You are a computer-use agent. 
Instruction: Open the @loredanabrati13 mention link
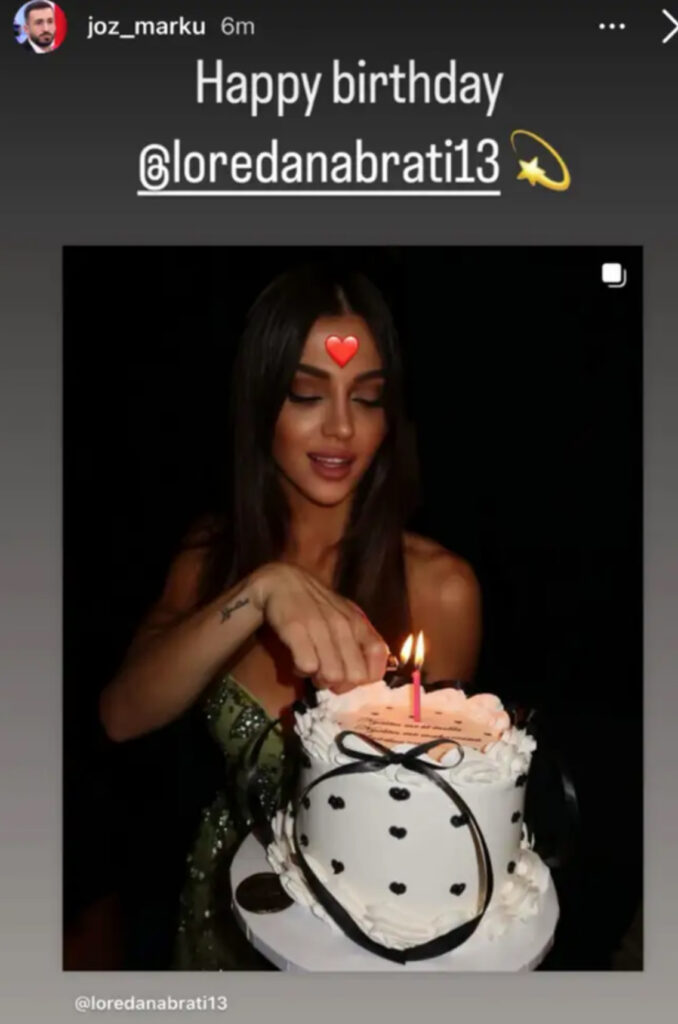tap(318, 167)
